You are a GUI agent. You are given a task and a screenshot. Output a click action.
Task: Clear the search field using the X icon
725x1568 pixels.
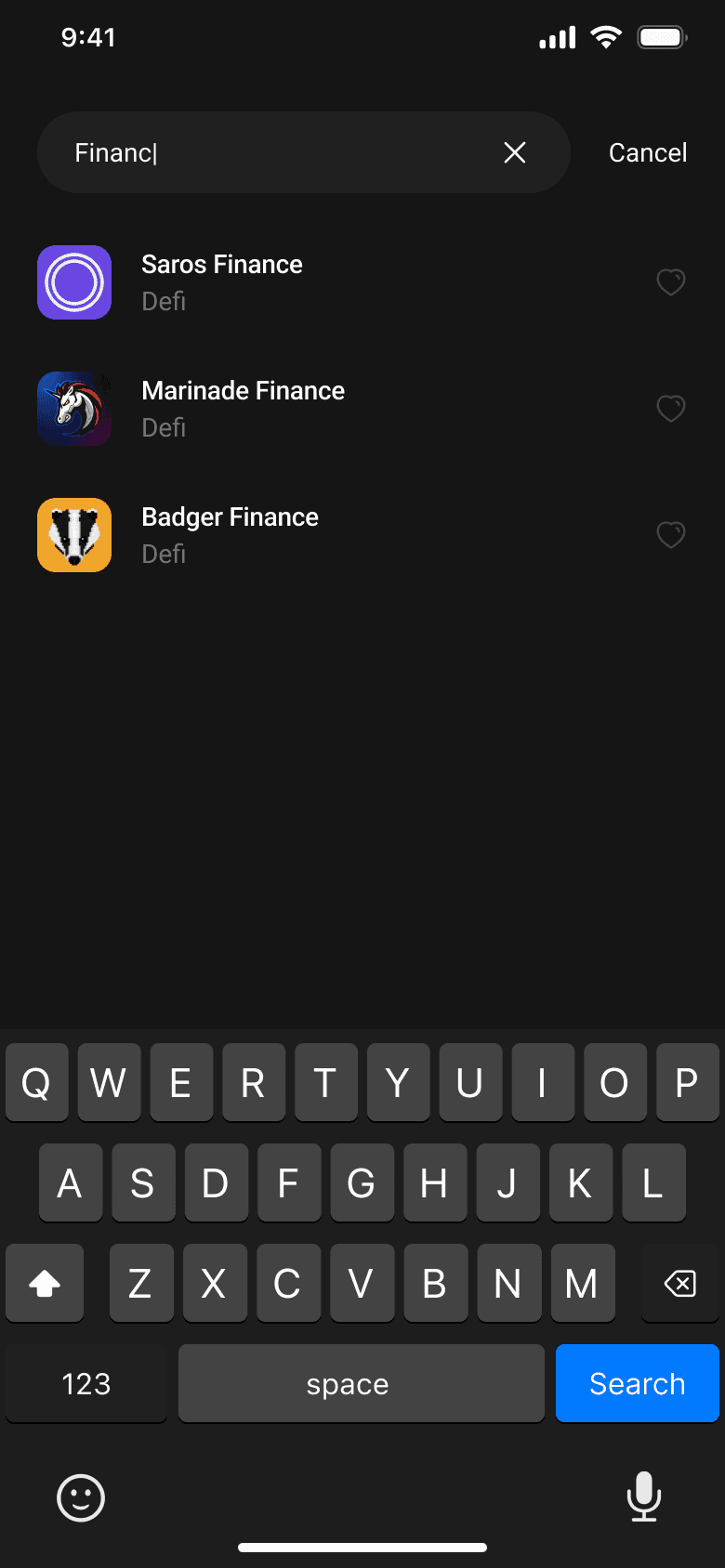[514, 152]
